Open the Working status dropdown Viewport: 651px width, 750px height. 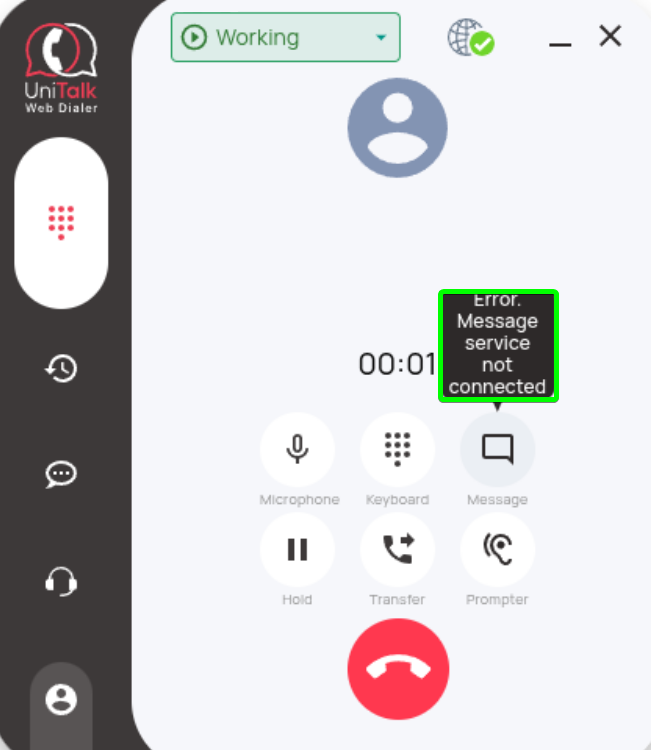coord(285,38)
